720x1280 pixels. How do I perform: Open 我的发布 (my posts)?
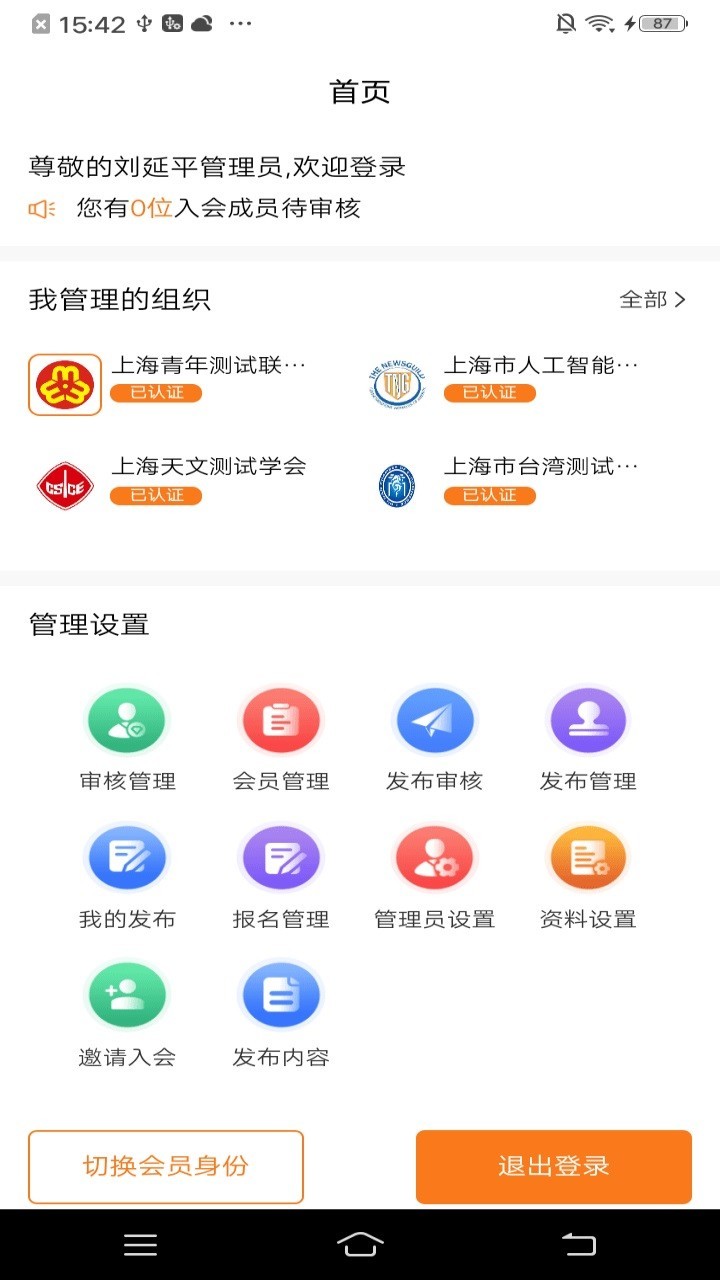point(126,872)
